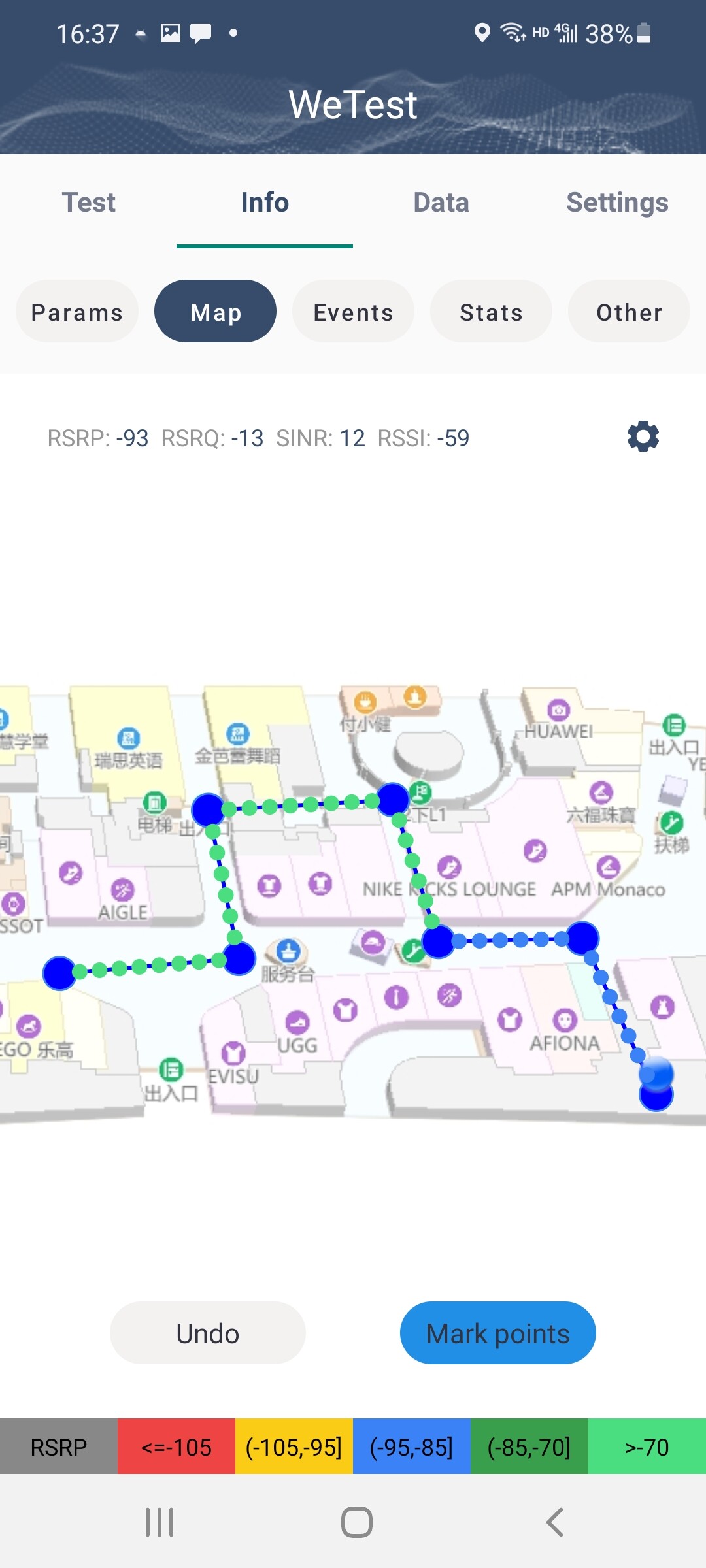View the Stats section

coord(491,312)
